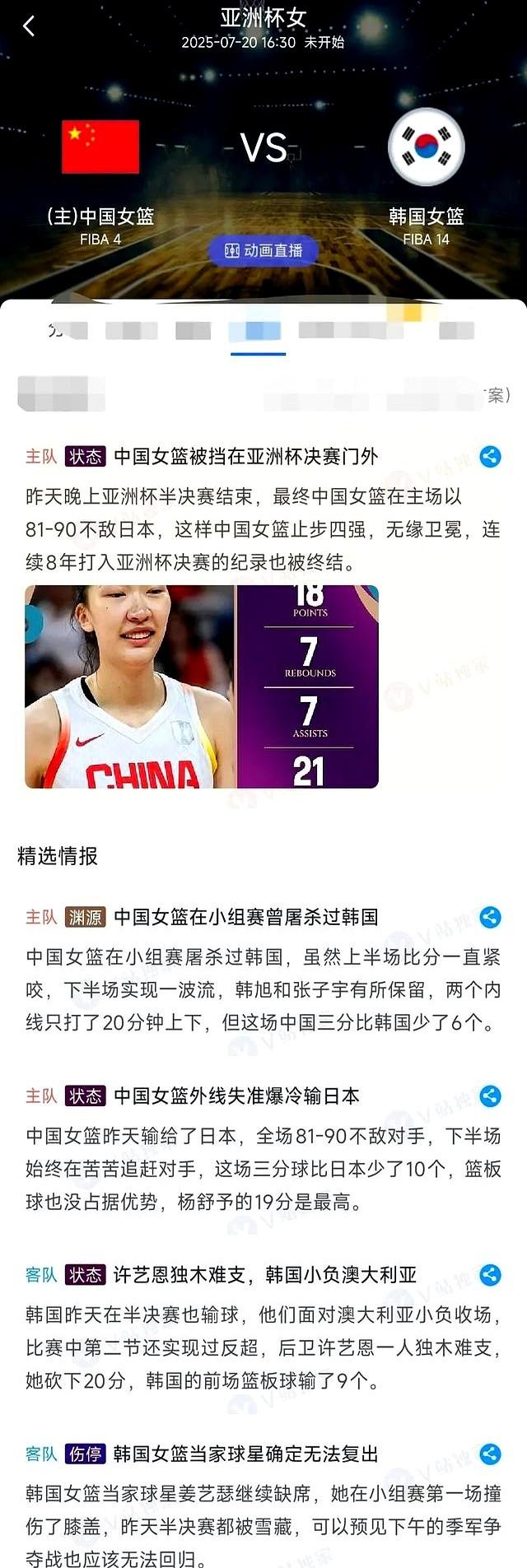
Task: Go back using the top-left arrow
Action: point(29,26)
